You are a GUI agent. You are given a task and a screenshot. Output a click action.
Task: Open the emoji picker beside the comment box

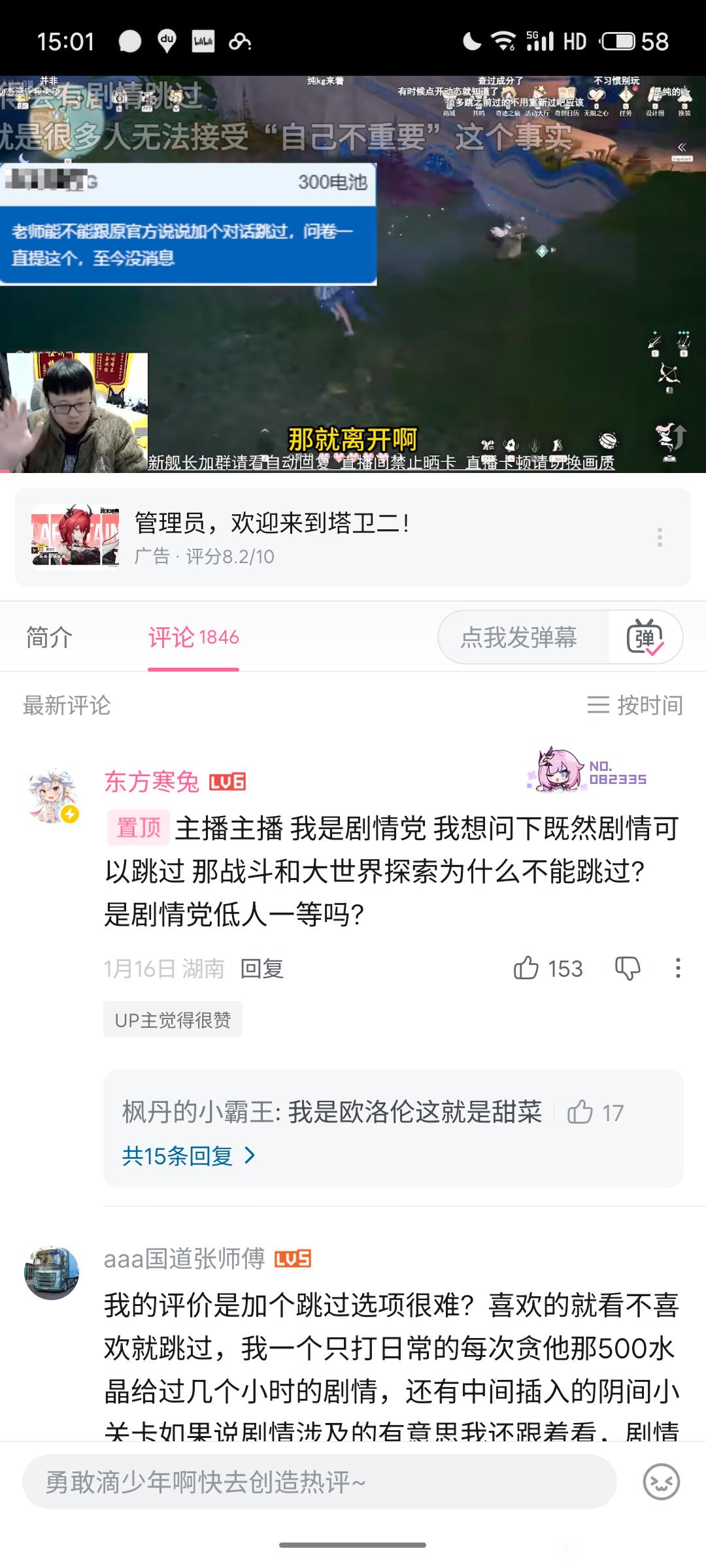pos(661,1482)
